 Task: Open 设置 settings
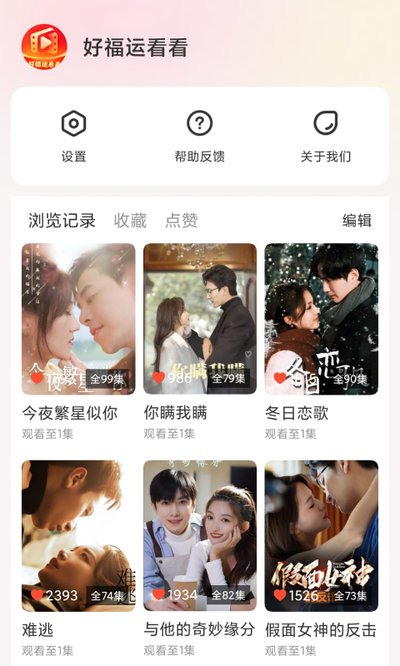74,136
